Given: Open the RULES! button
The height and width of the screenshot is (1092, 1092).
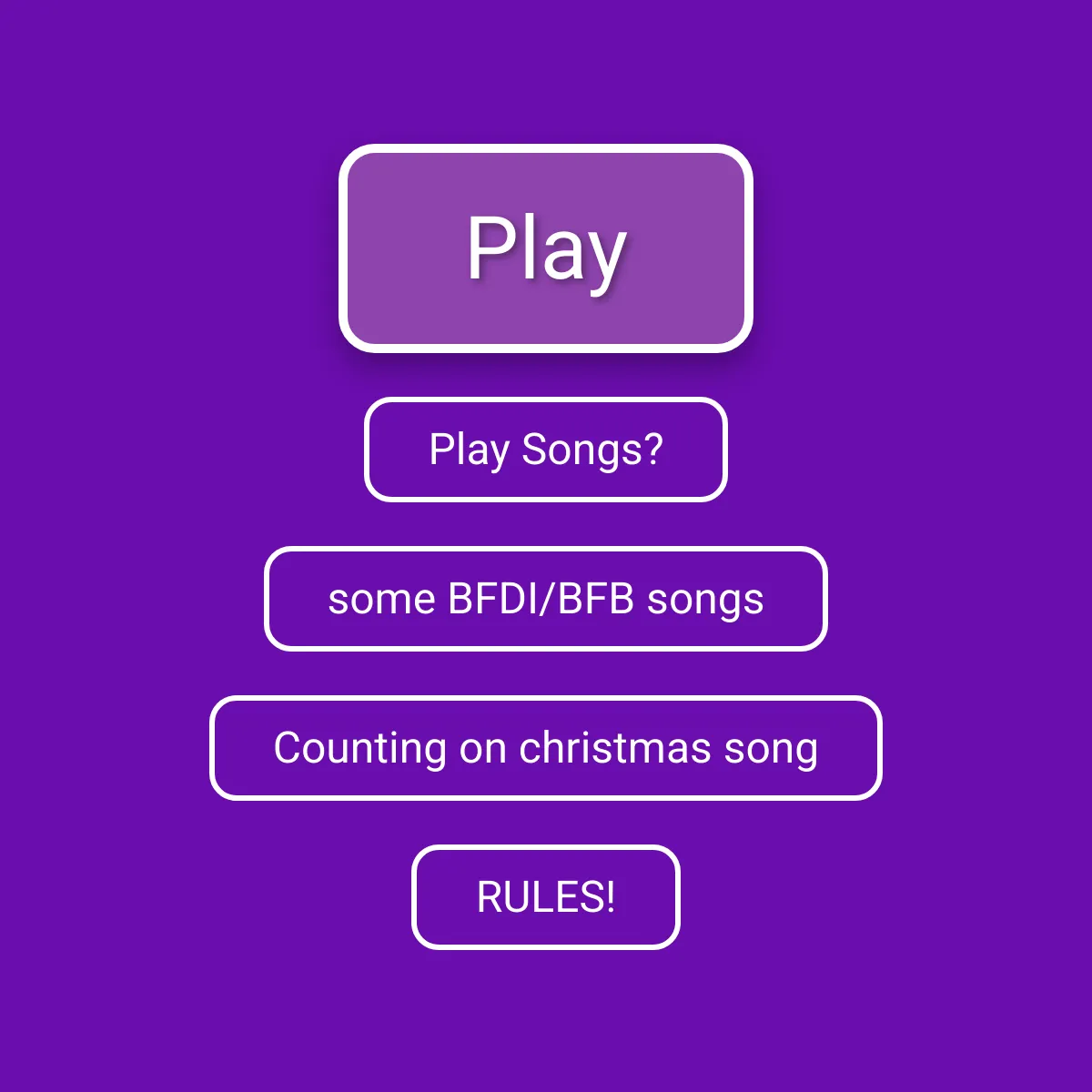Looking at the screenshot, I should tap(546, 897).
